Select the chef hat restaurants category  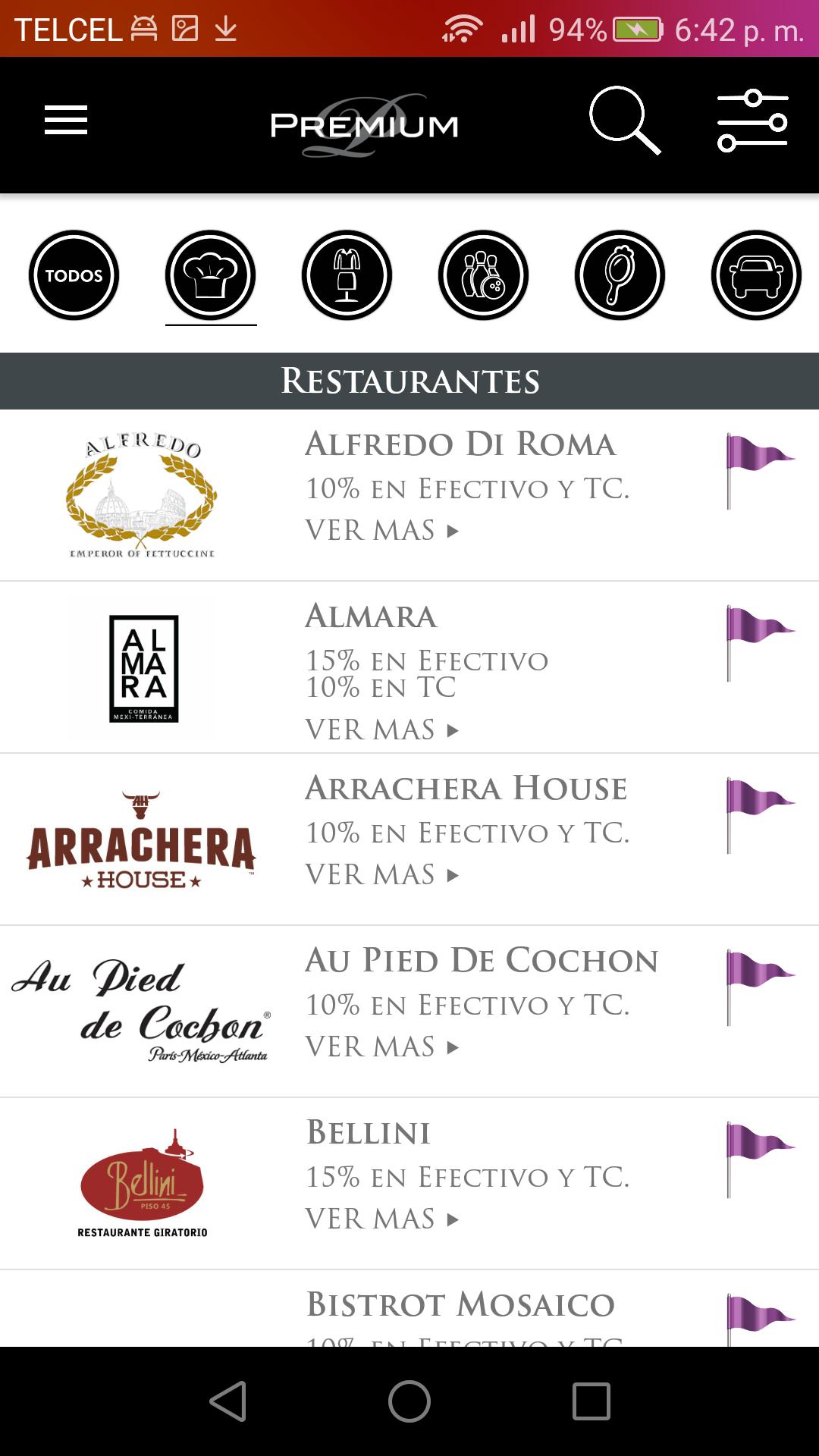210,275
